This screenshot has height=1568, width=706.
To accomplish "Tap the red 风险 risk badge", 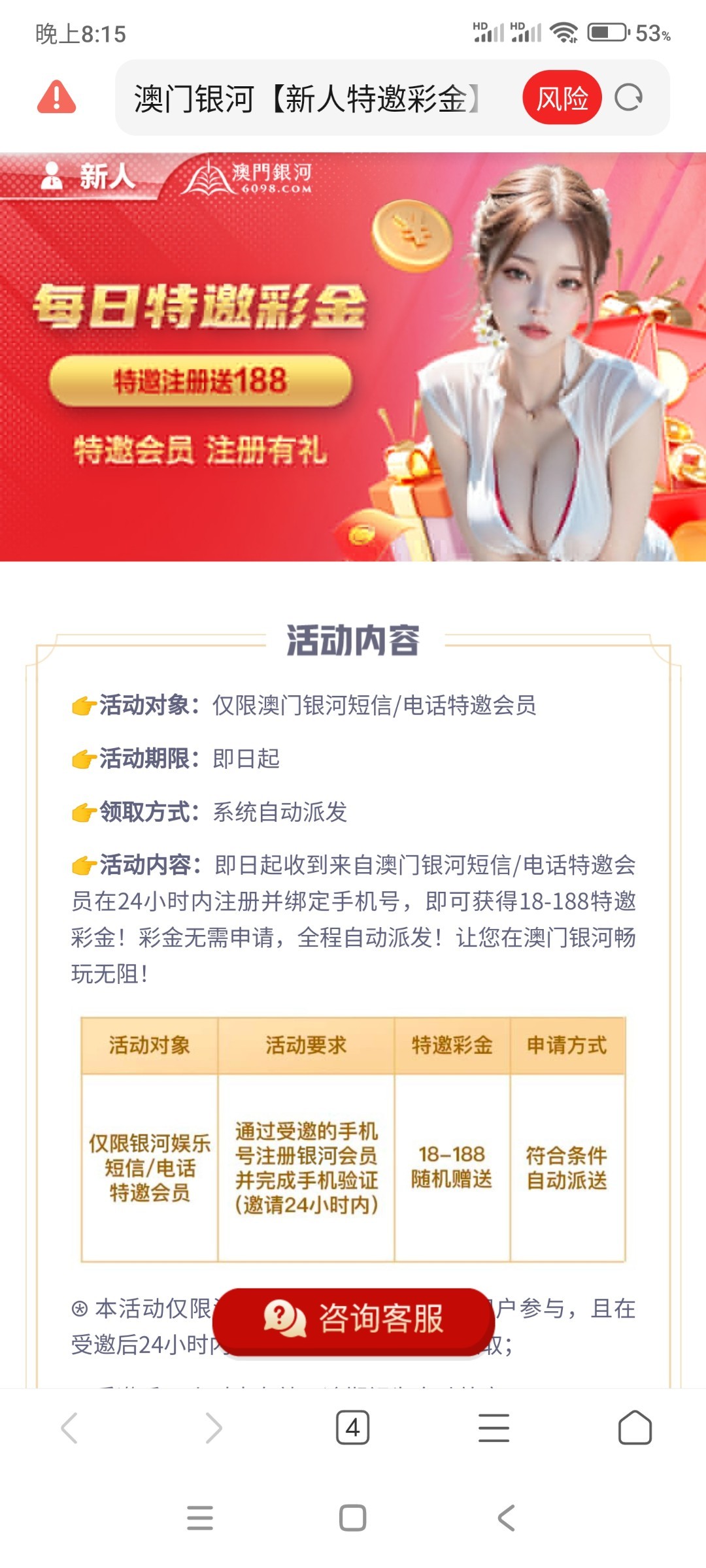I will [x=562, y=98].
